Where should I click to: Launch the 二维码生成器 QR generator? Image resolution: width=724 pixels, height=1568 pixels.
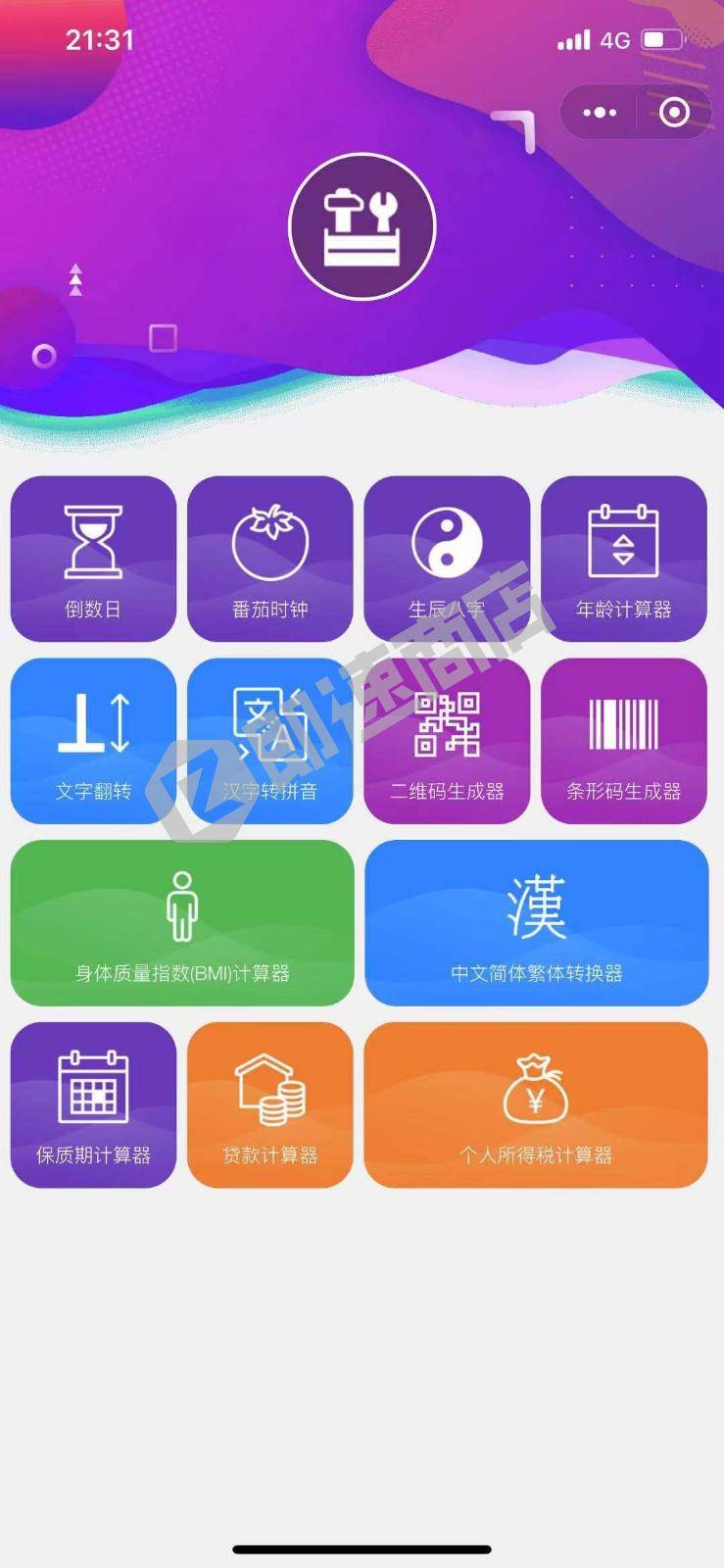(x=447, y=741)
